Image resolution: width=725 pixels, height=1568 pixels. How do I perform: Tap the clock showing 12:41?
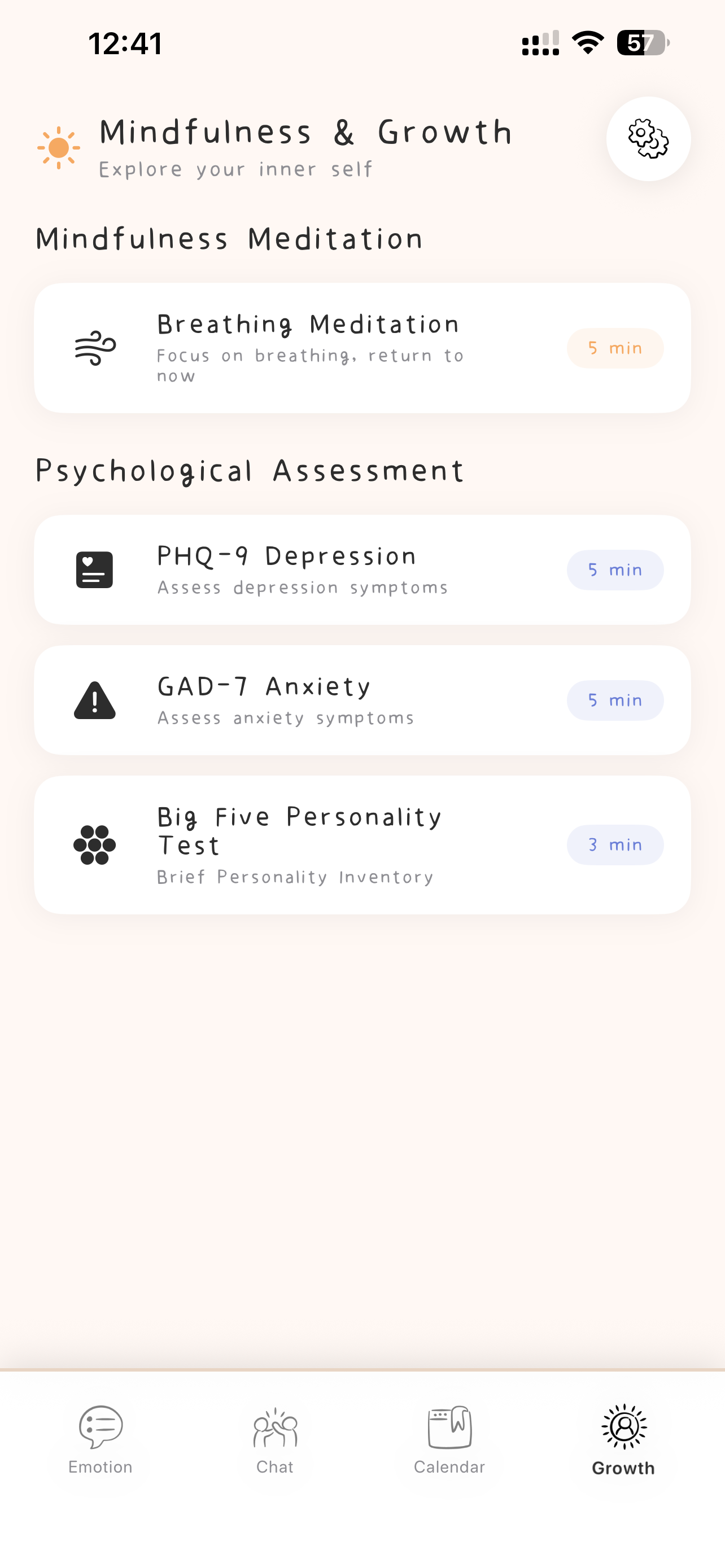click(x=125, y=41)
